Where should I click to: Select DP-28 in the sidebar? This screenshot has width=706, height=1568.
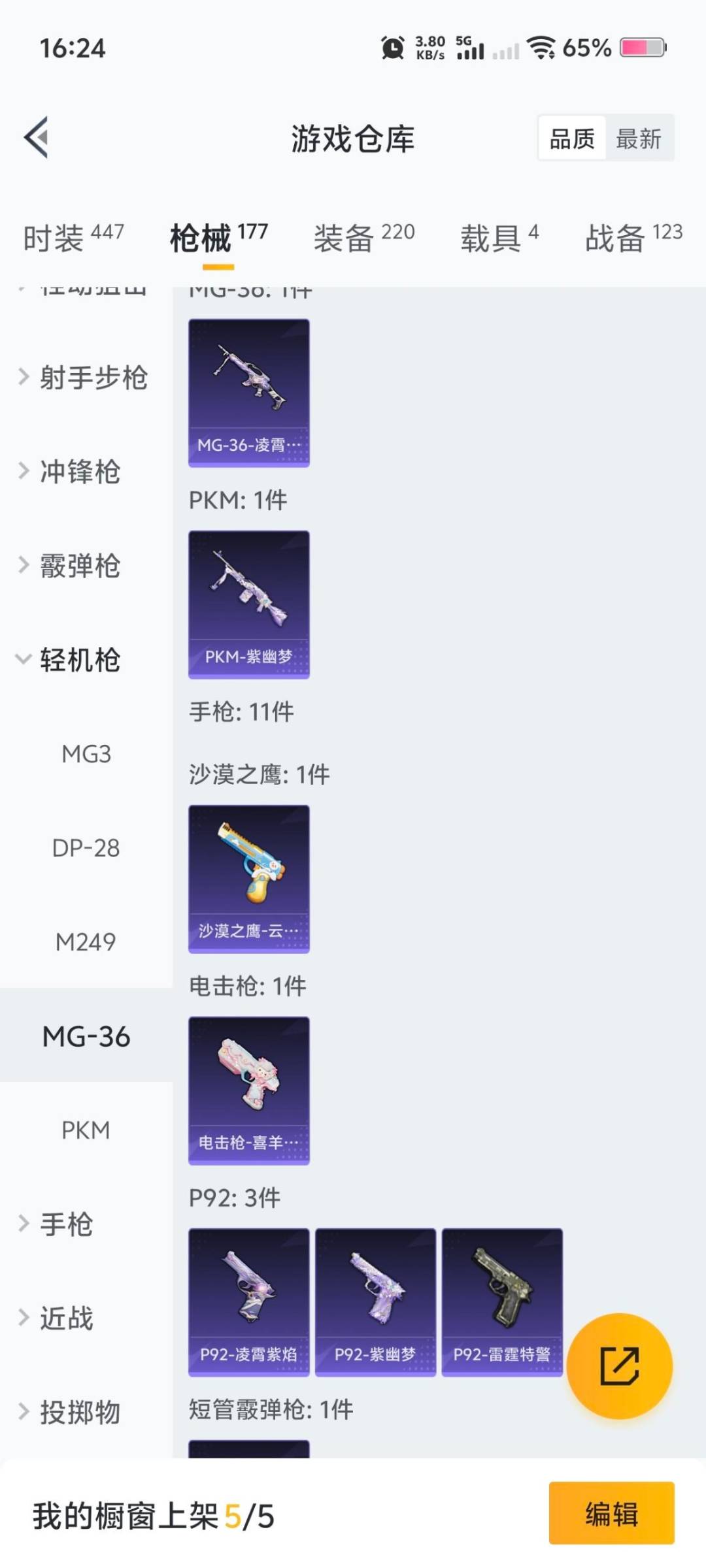86,848
